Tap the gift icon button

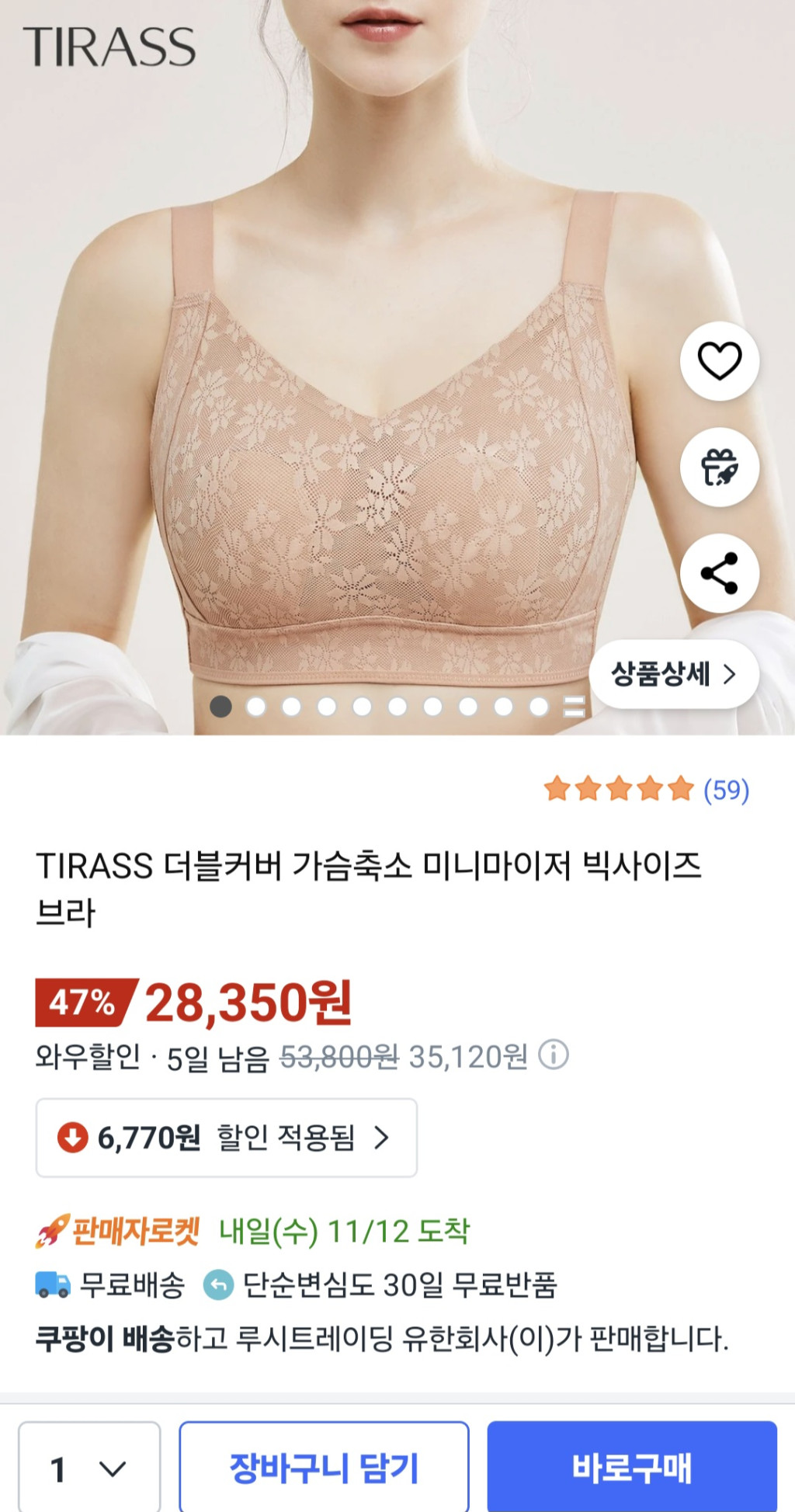point(720,468)
